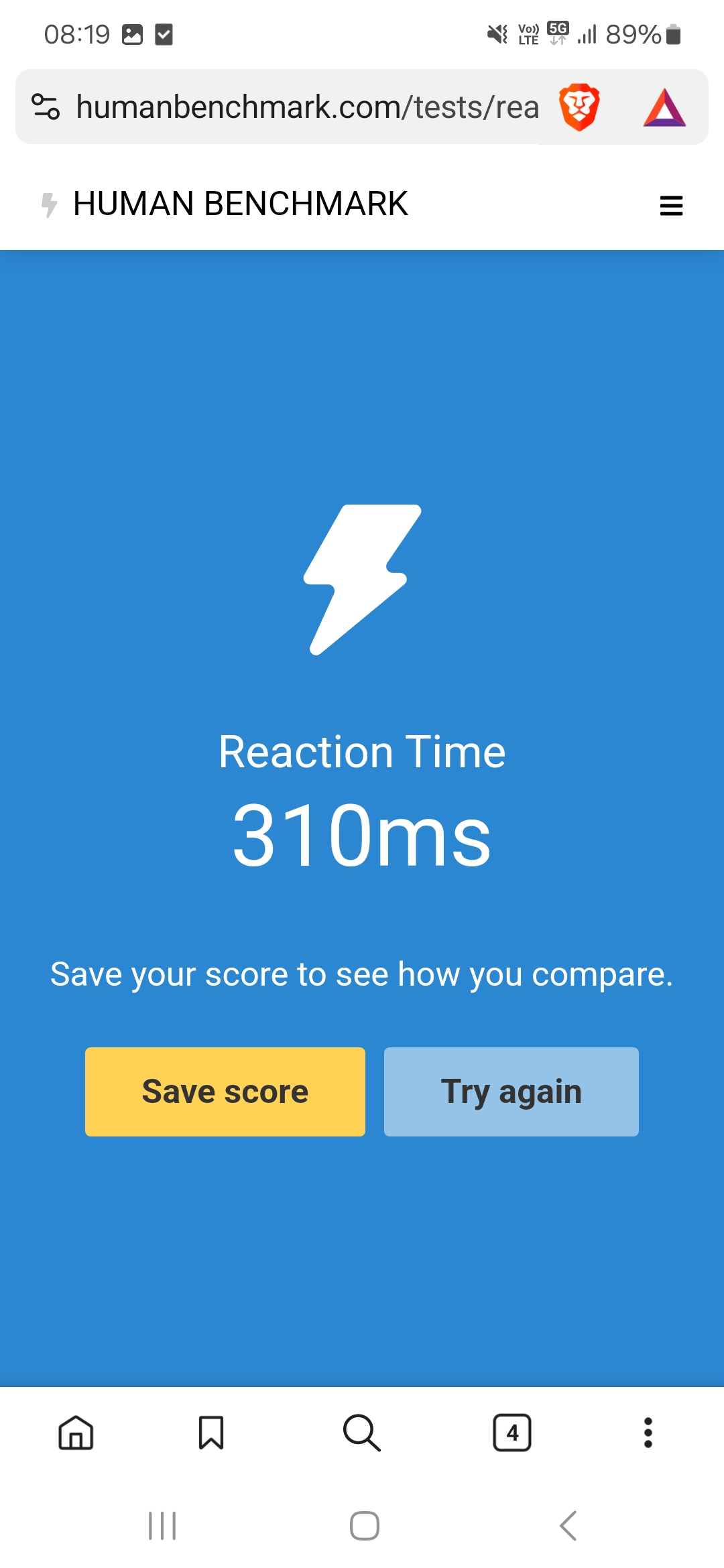Image resolution: width=724 pixels, height=1568 pixels.
Task: Tap the system back button
Action: pos(568,1526)
